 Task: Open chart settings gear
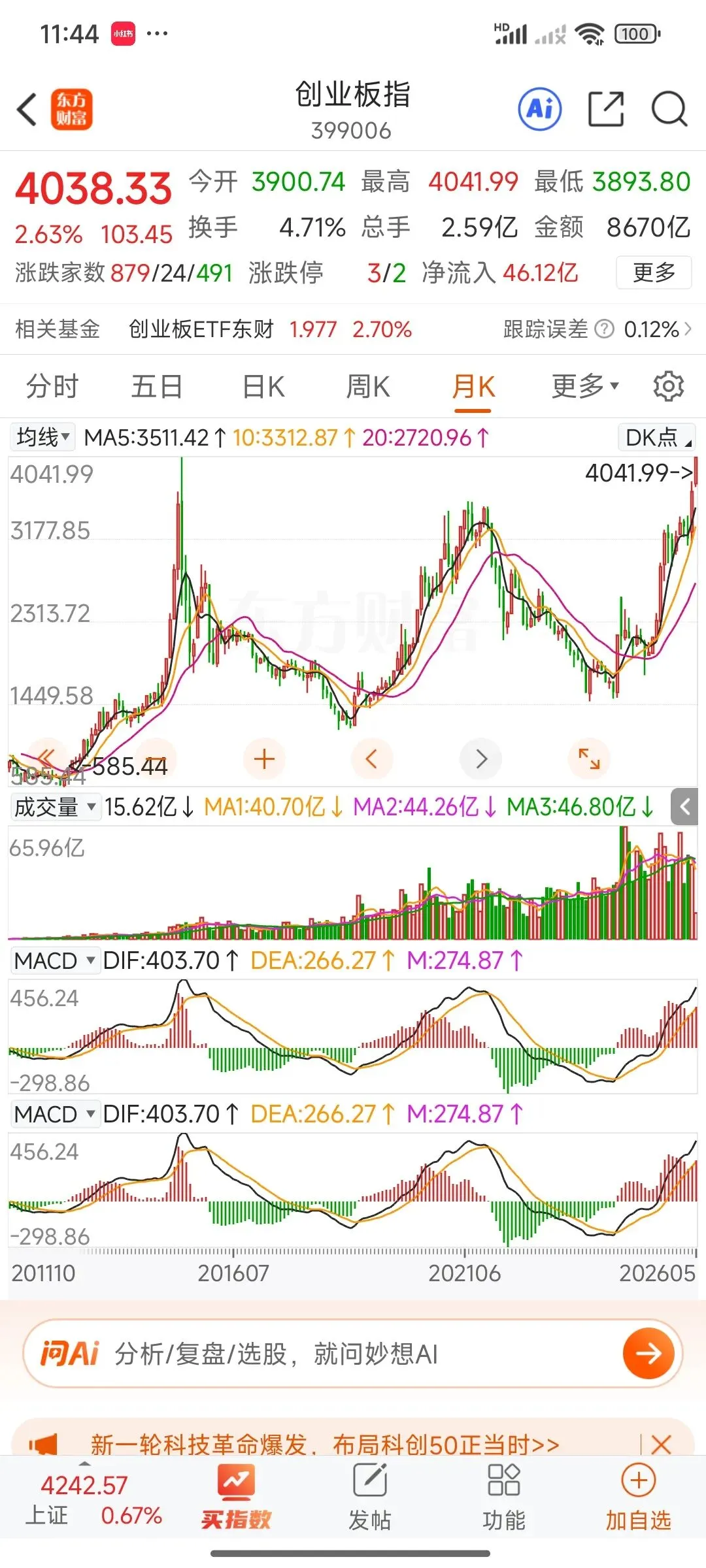[x=668, y=386]
